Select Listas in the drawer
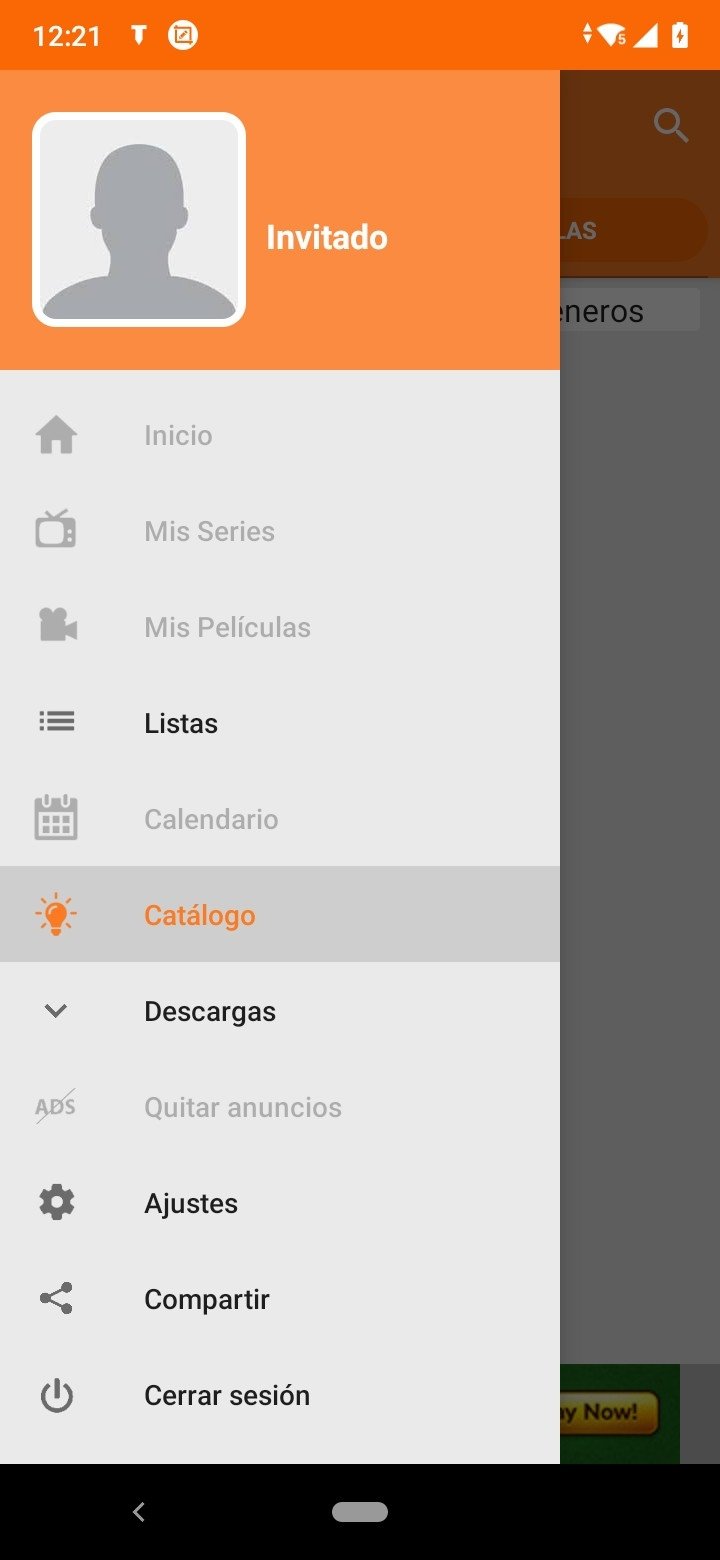The image size is (720, 1560). [x=181, y=723]
